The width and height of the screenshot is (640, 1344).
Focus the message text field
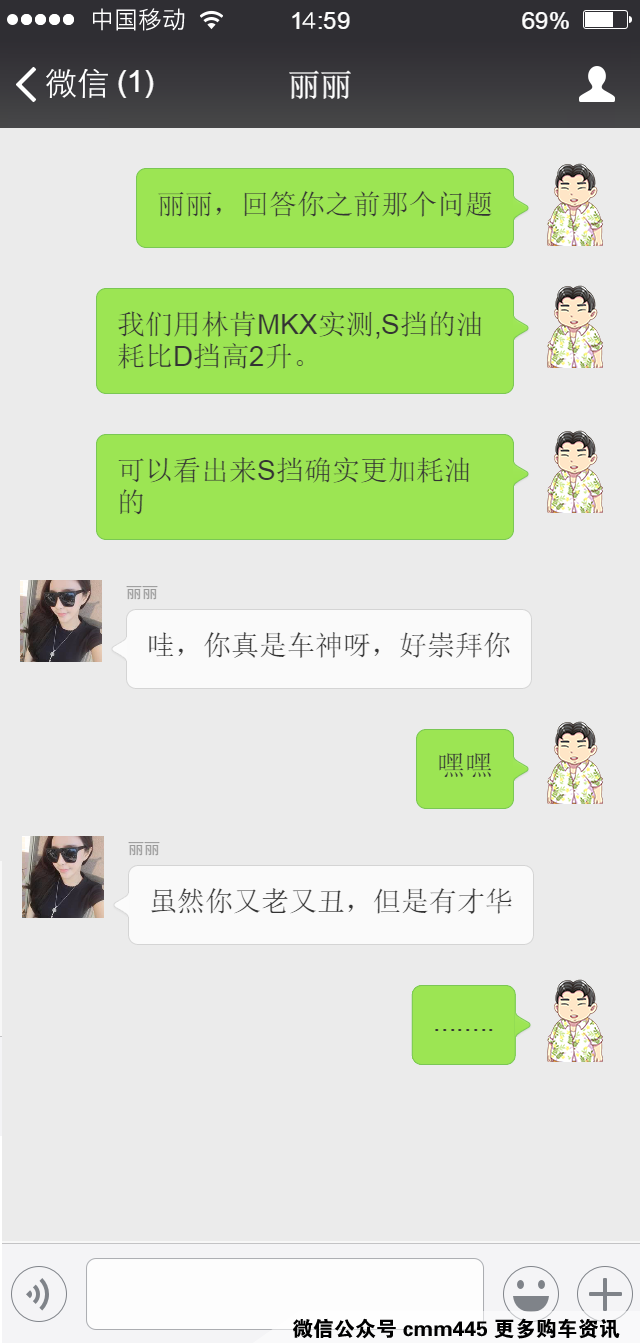[285, 1293]
